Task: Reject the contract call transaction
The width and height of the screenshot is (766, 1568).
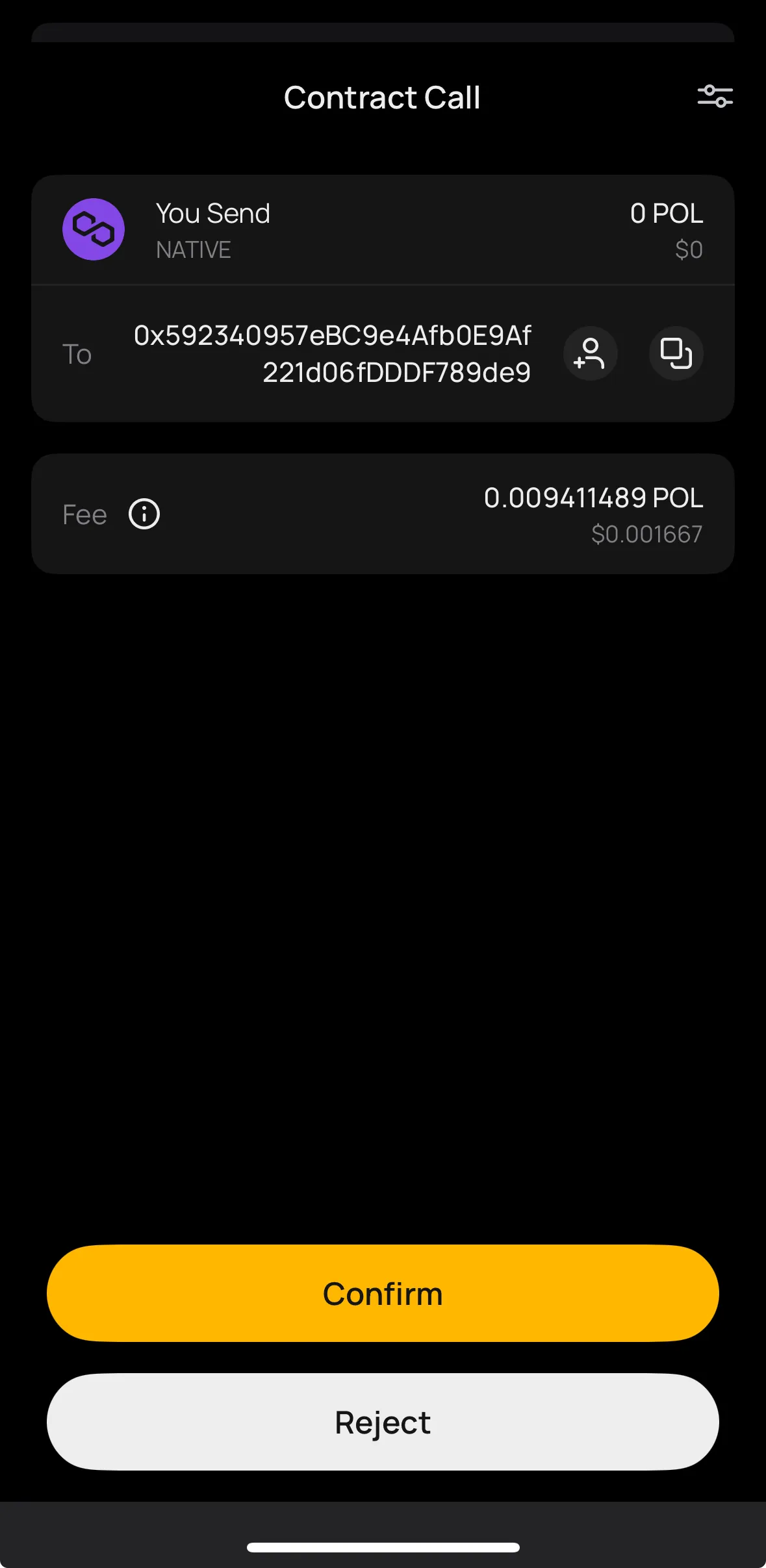Action: (382, 1422)
